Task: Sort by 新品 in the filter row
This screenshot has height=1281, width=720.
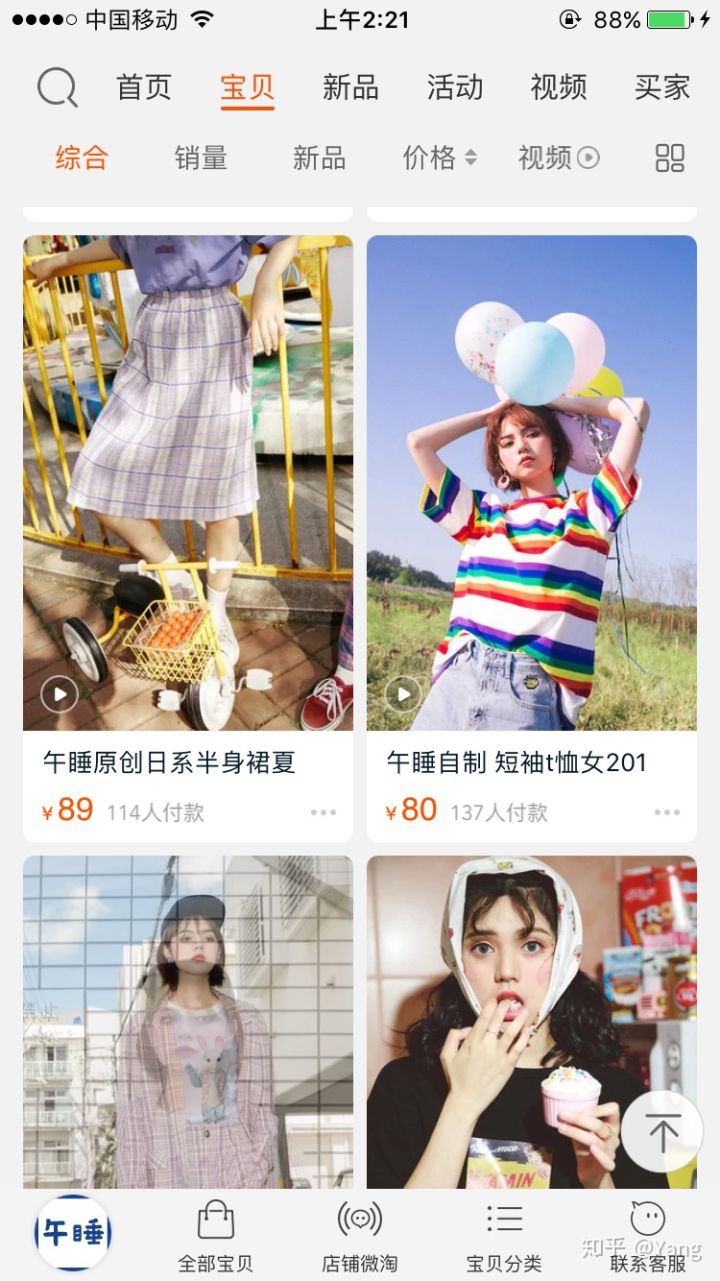Action: (319, 158)
